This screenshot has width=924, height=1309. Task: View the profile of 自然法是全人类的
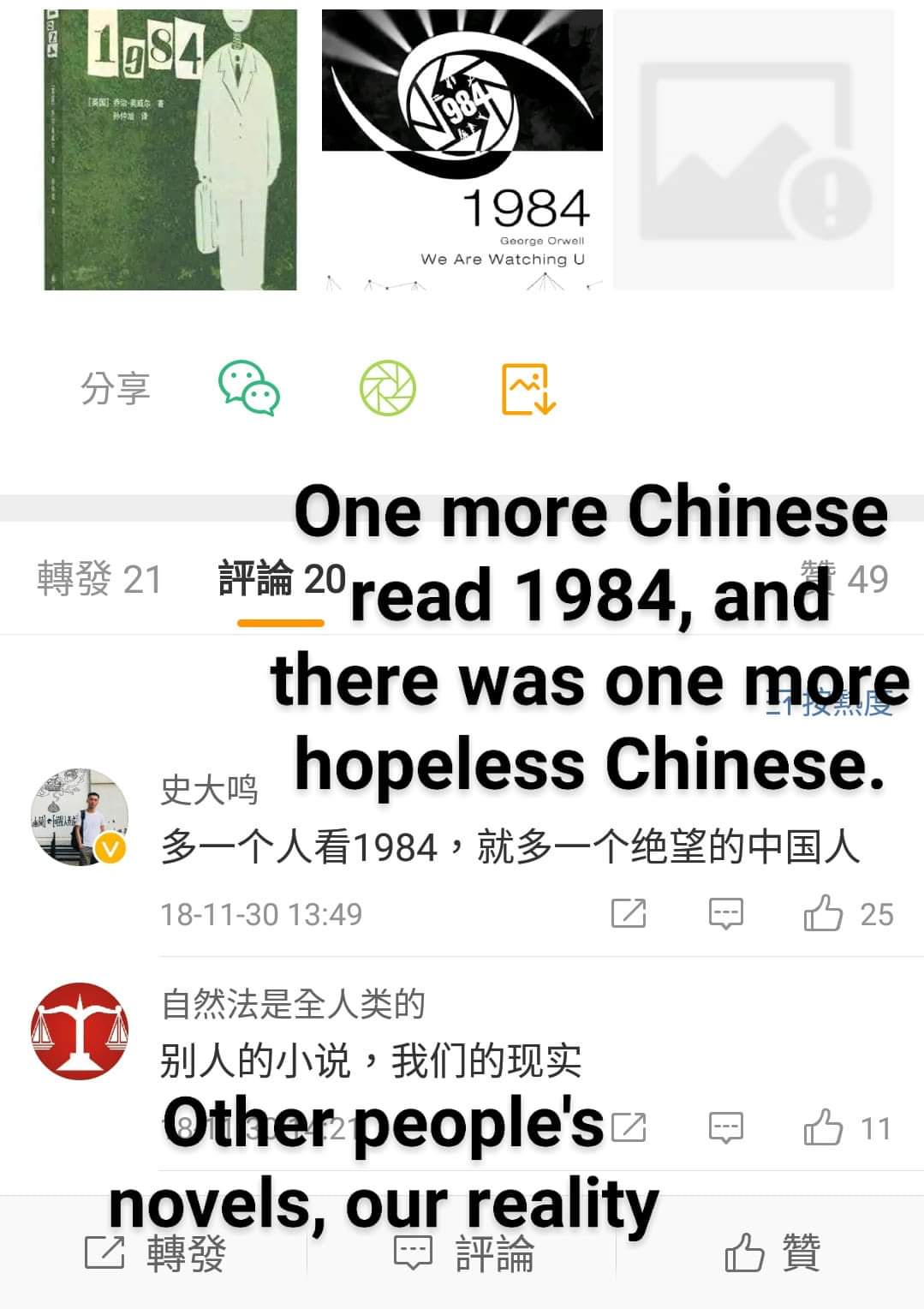coord(79,1031)
